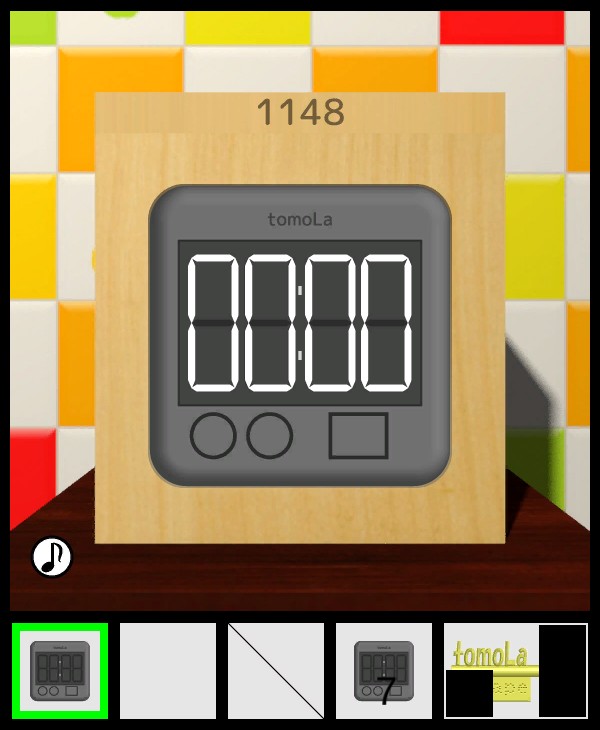
Task: Tap the timer's digital display
Action: pos(300,323)
